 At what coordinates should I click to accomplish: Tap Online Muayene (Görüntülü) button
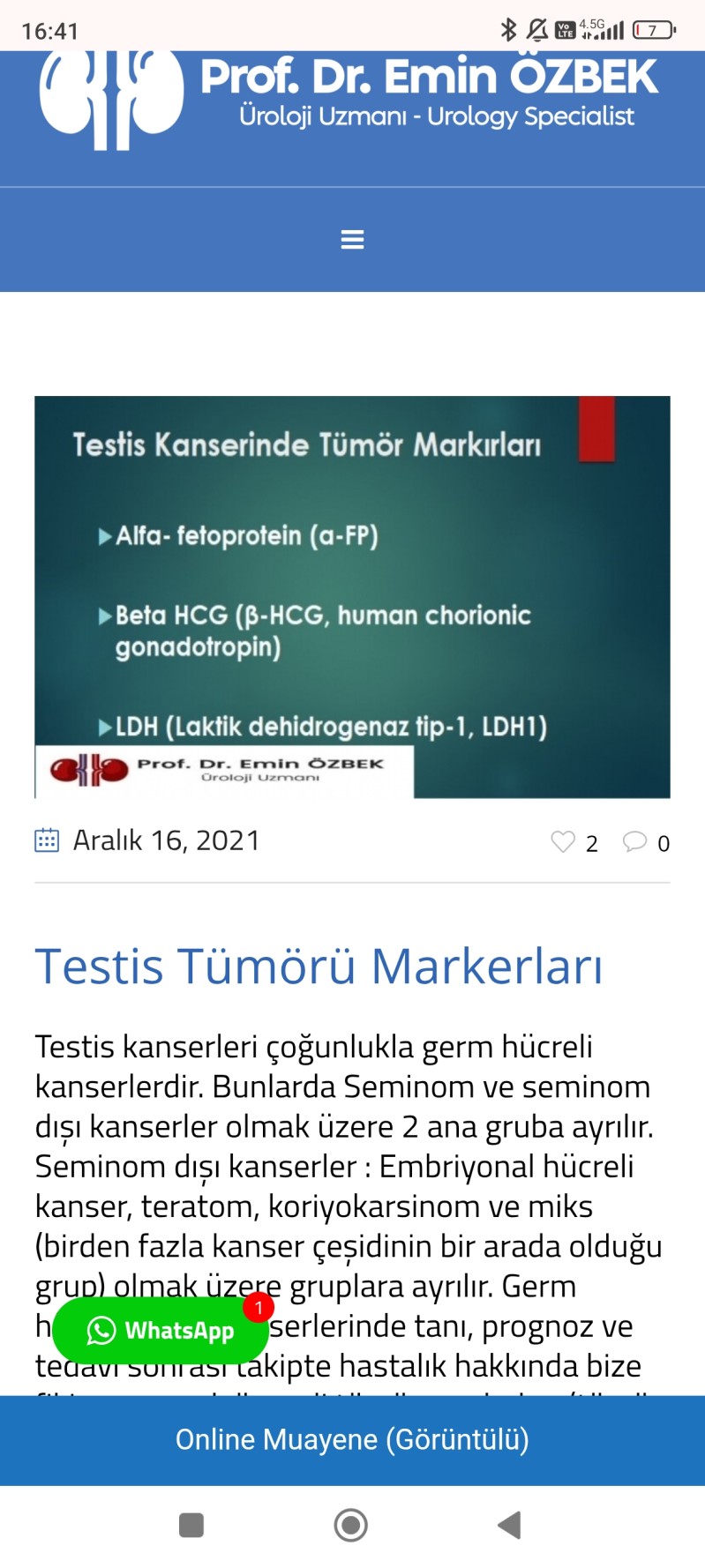(x=352, y=1439)
